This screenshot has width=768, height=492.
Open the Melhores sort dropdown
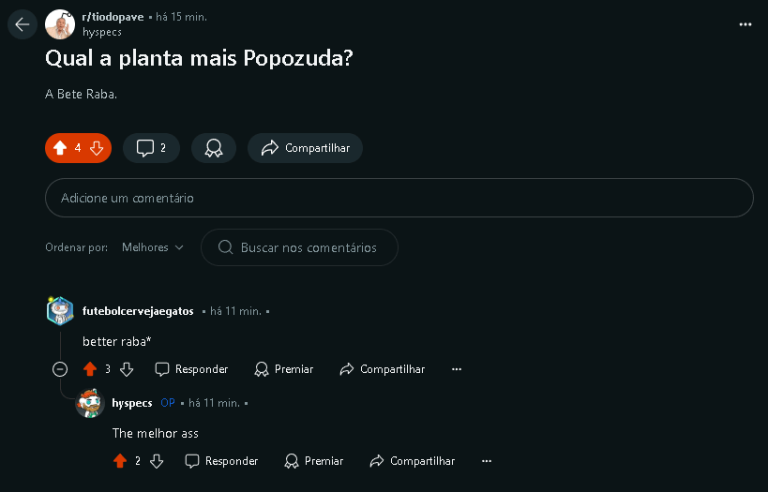tap(152, 247)
